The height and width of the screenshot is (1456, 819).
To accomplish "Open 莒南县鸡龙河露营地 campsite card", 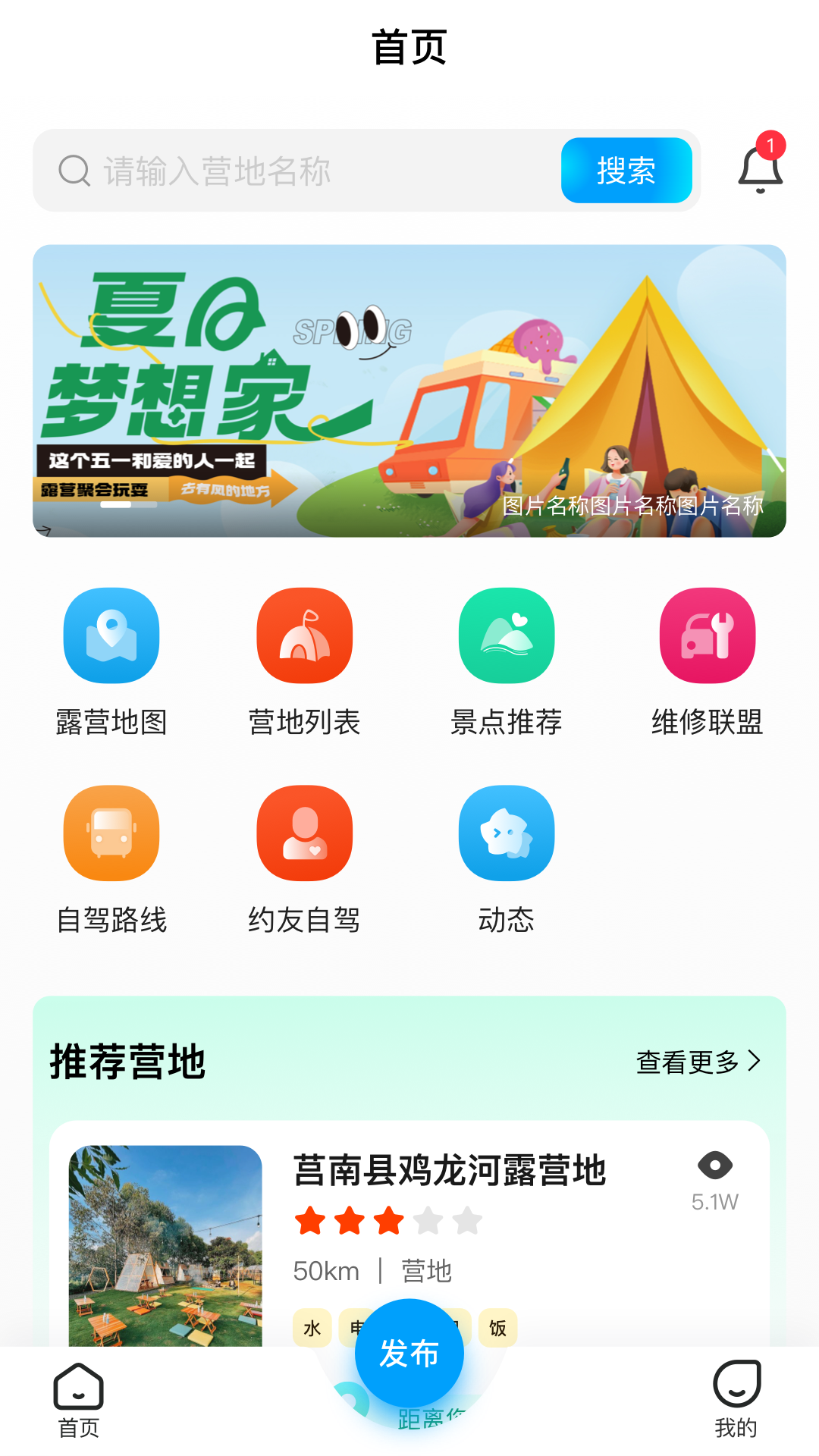I will [449, 1172].
